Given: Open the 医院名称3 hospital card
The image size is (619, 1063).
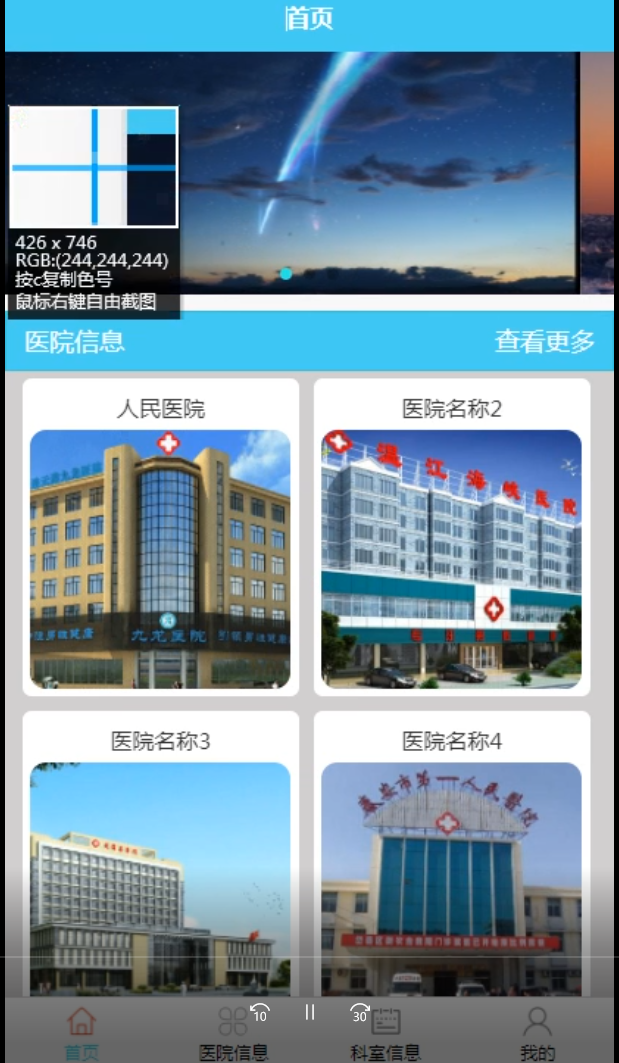Looking at the screenshot, I should [x=160, y=860].
